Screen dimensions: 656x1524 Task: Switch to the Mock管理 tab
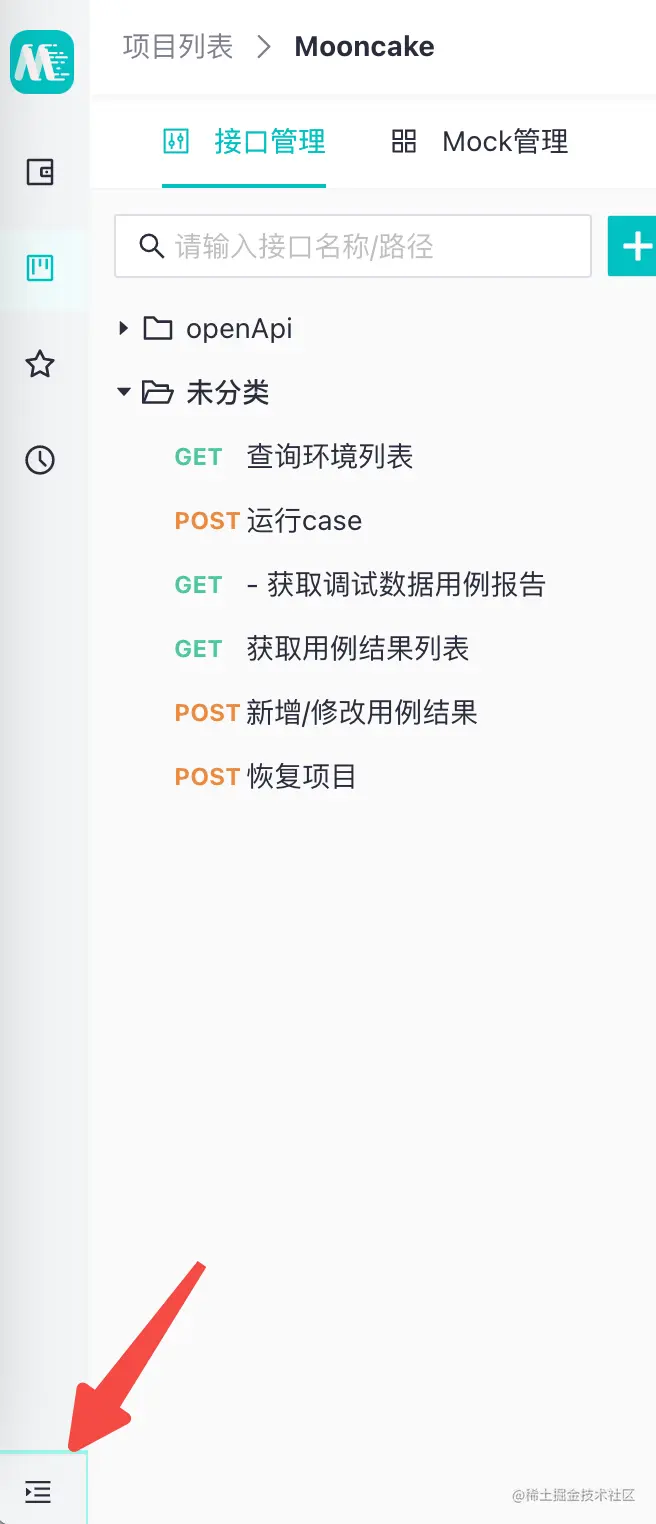point(481,142)
